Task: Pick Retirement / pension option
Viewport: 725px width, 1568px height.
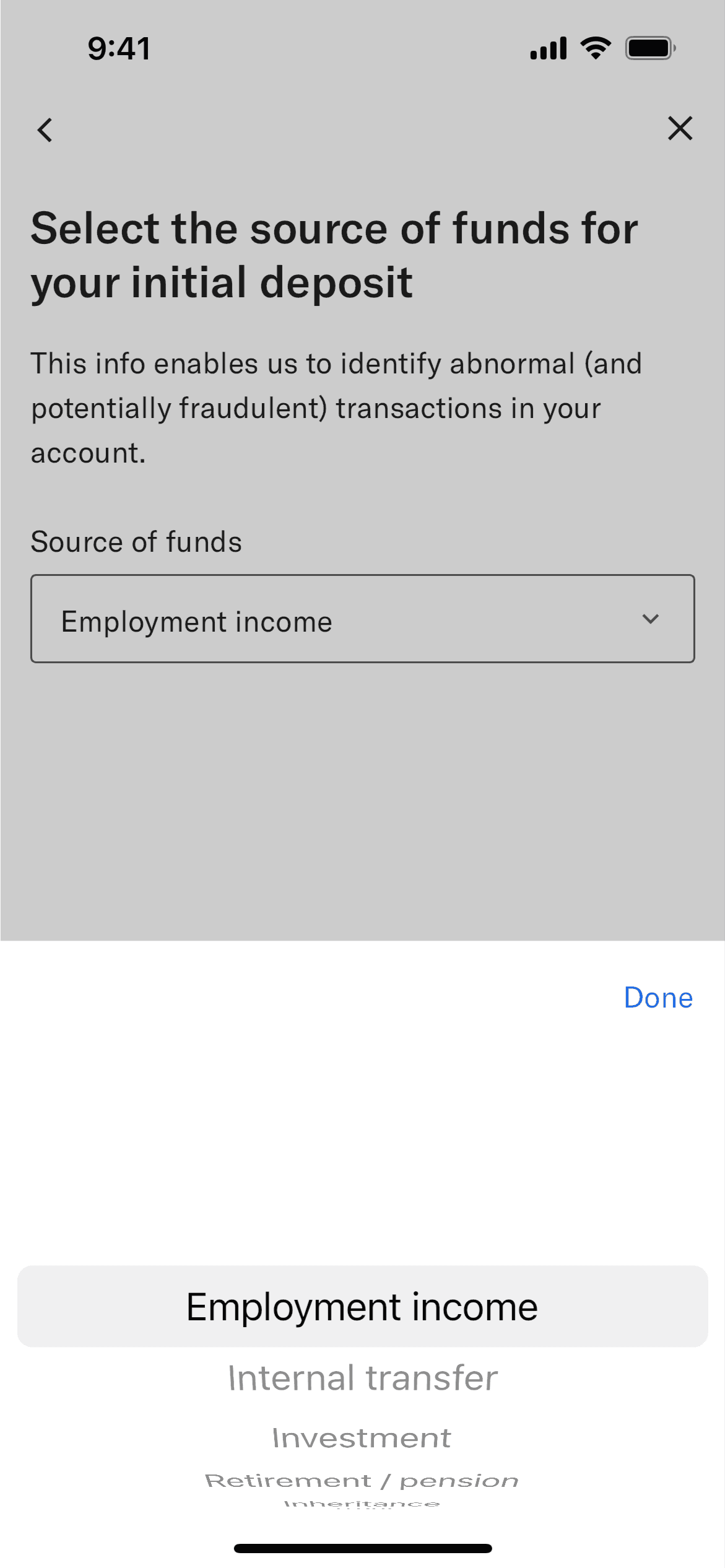Action: 362,1481
